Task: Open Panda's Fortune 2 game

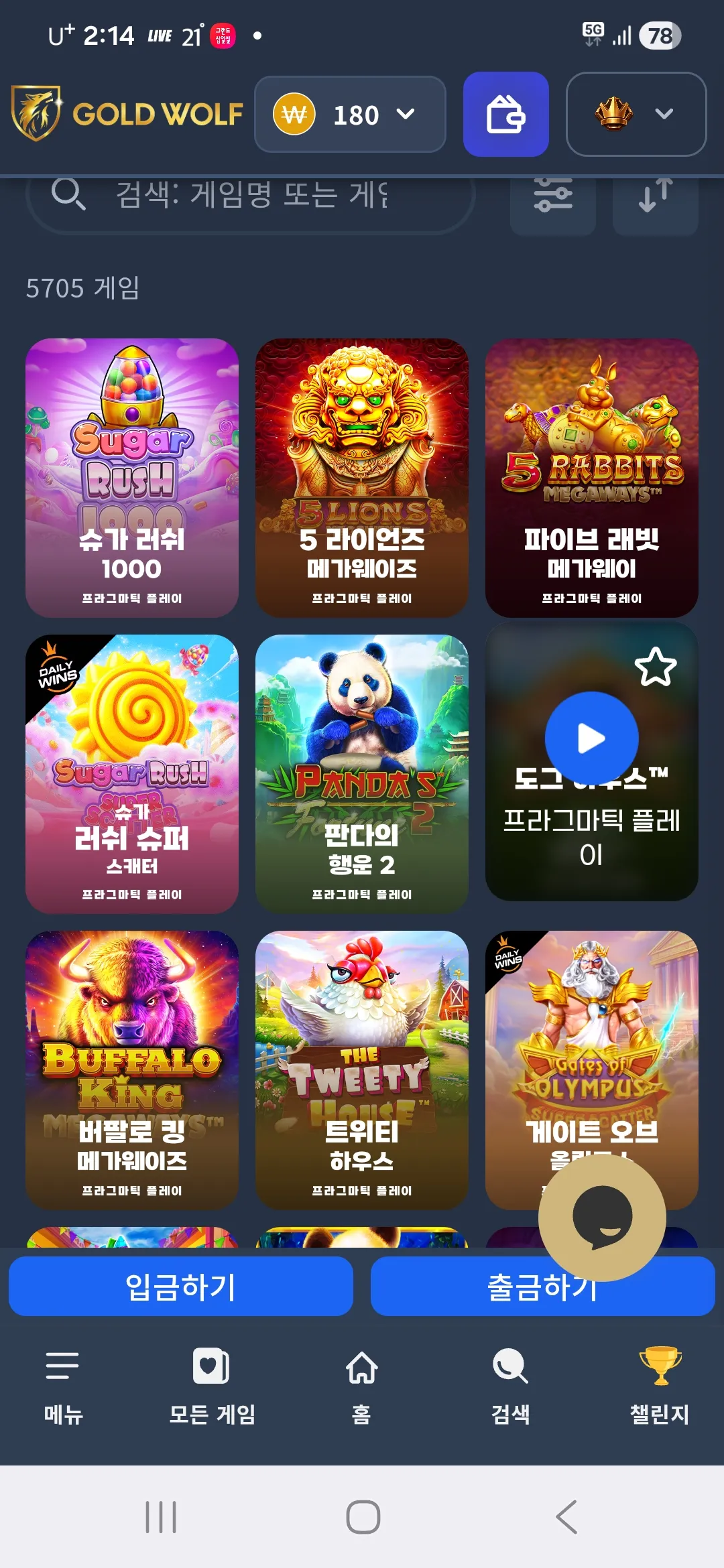Action: click(362, 774)
